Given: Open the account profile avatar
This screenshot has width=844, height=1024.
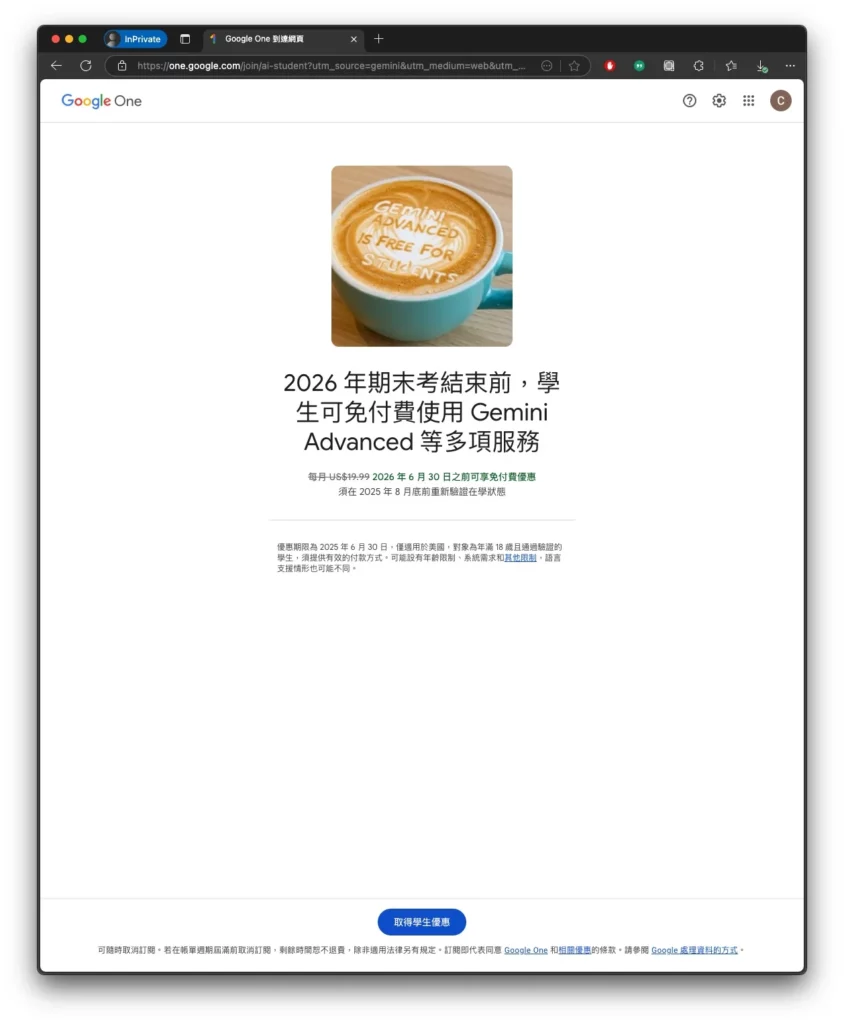Looking at the screenshot, I should 780,101.
